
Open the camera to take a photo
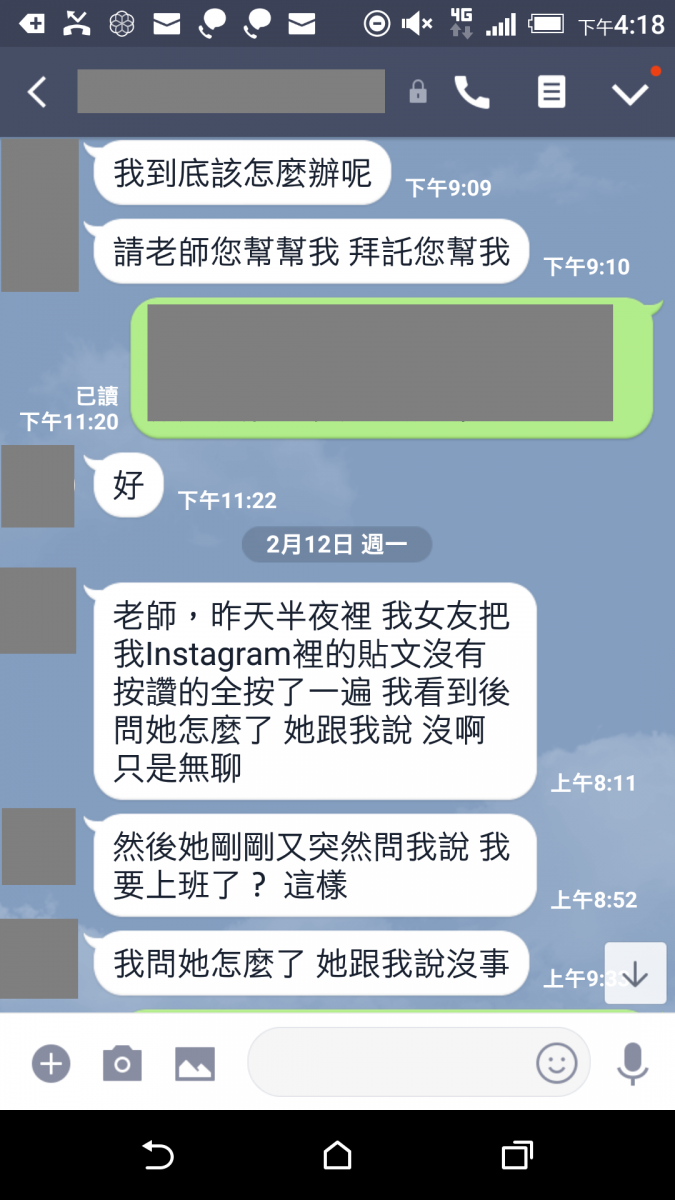pyautogui.click(x=122, y=1063)
